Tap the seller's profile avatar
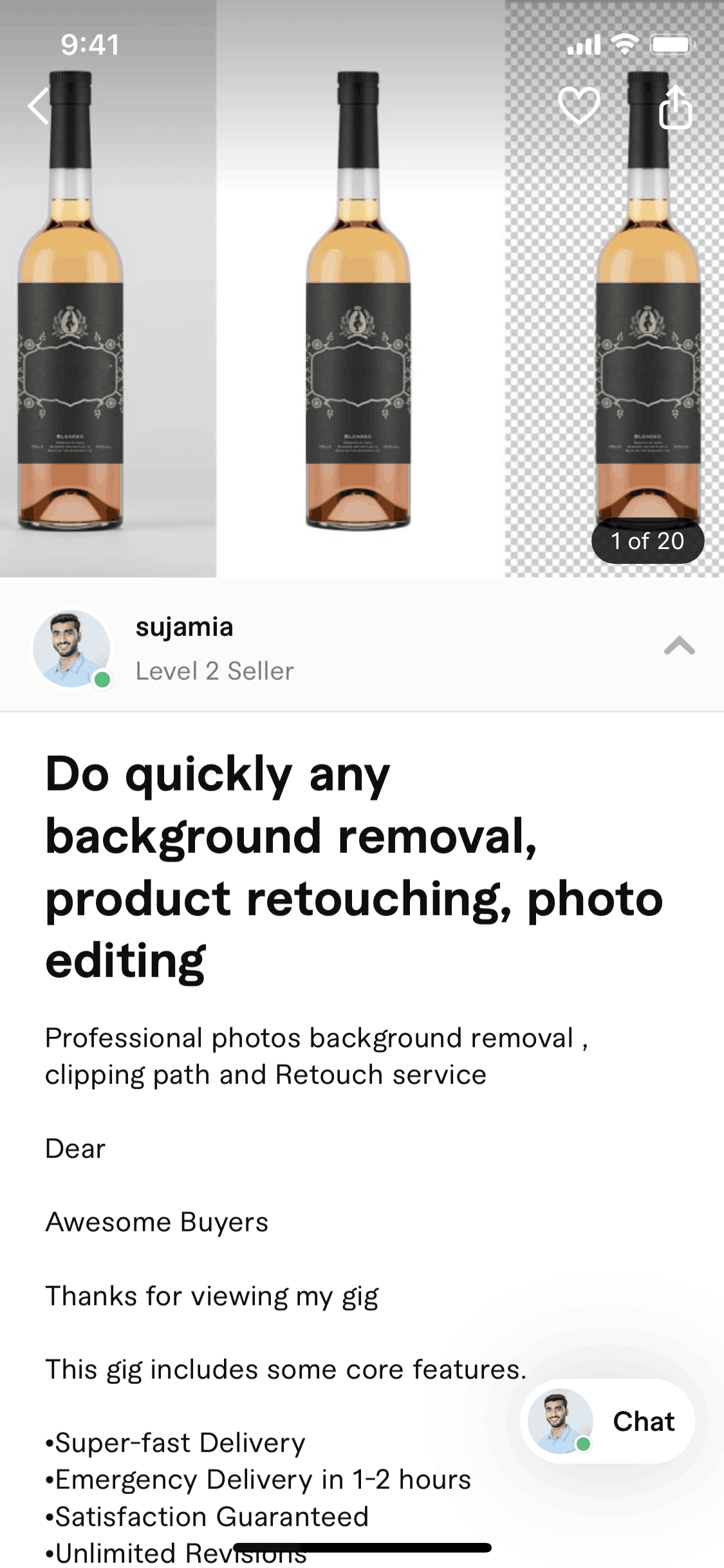This screenshot has width=724, height=1568. 71,648
